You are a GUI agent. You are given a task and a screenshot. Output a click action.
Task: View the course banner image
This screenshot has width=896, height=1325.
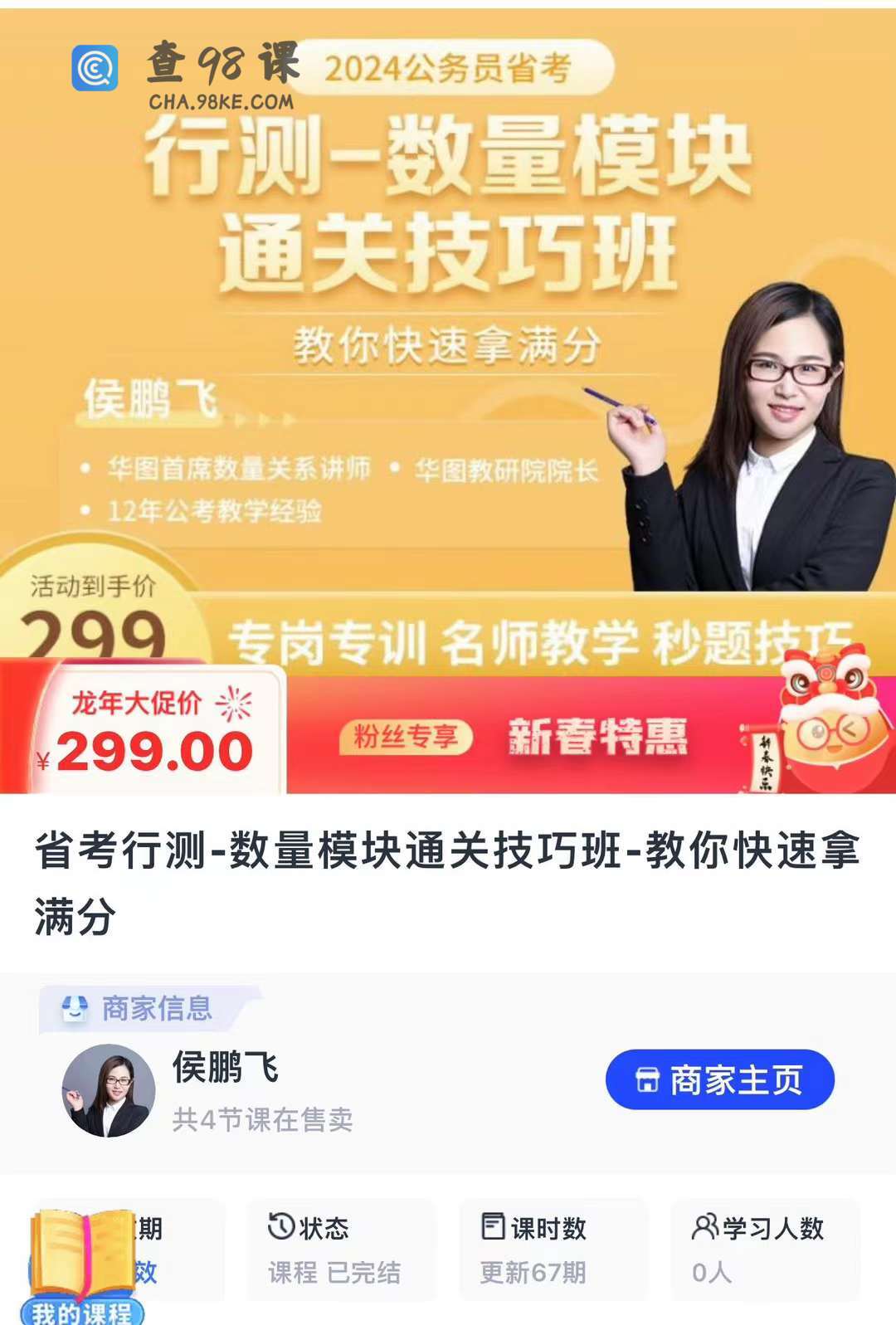pyautogui.click(x=448, y=332)
